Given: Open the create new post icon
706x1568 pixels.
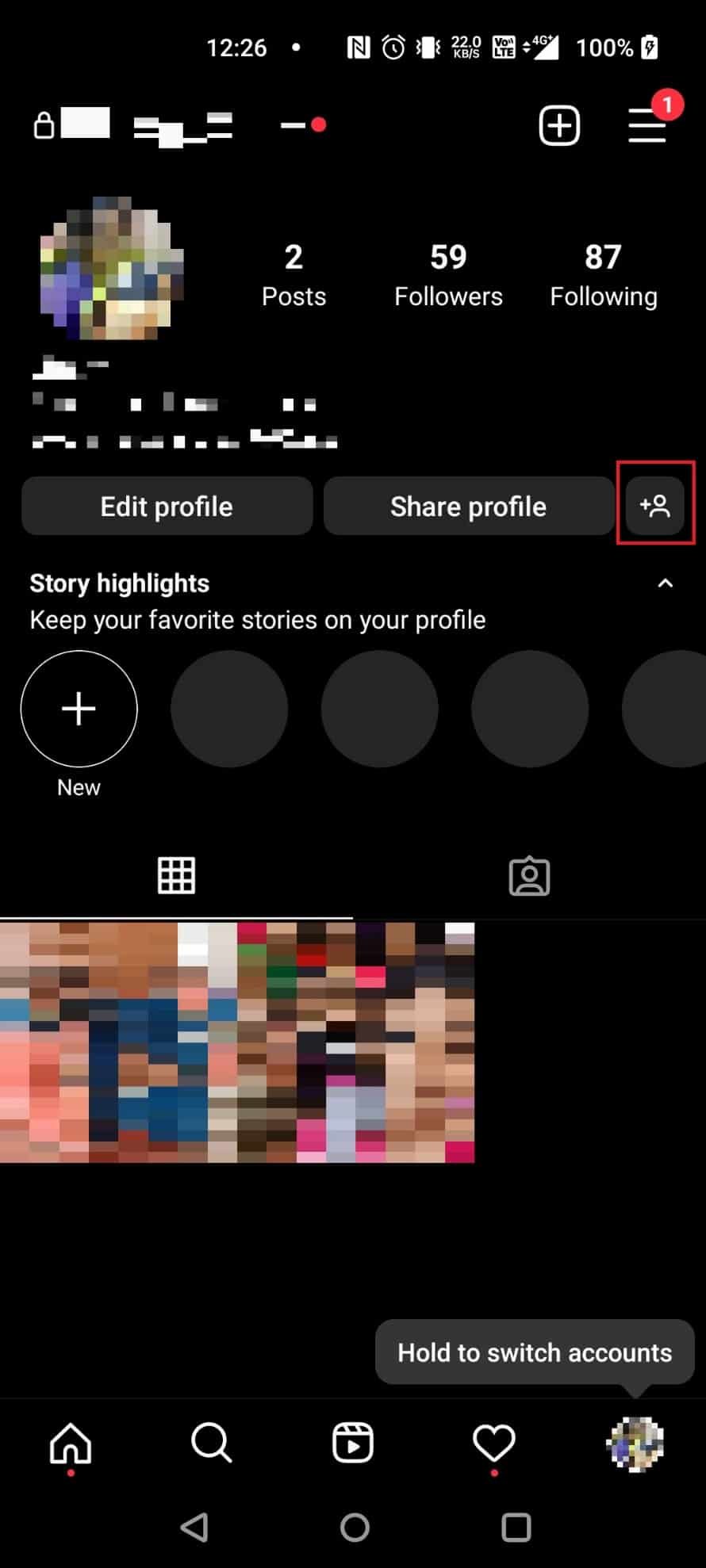Looking at the screenshot, I should pyautogui.click(x=559, y=126).
